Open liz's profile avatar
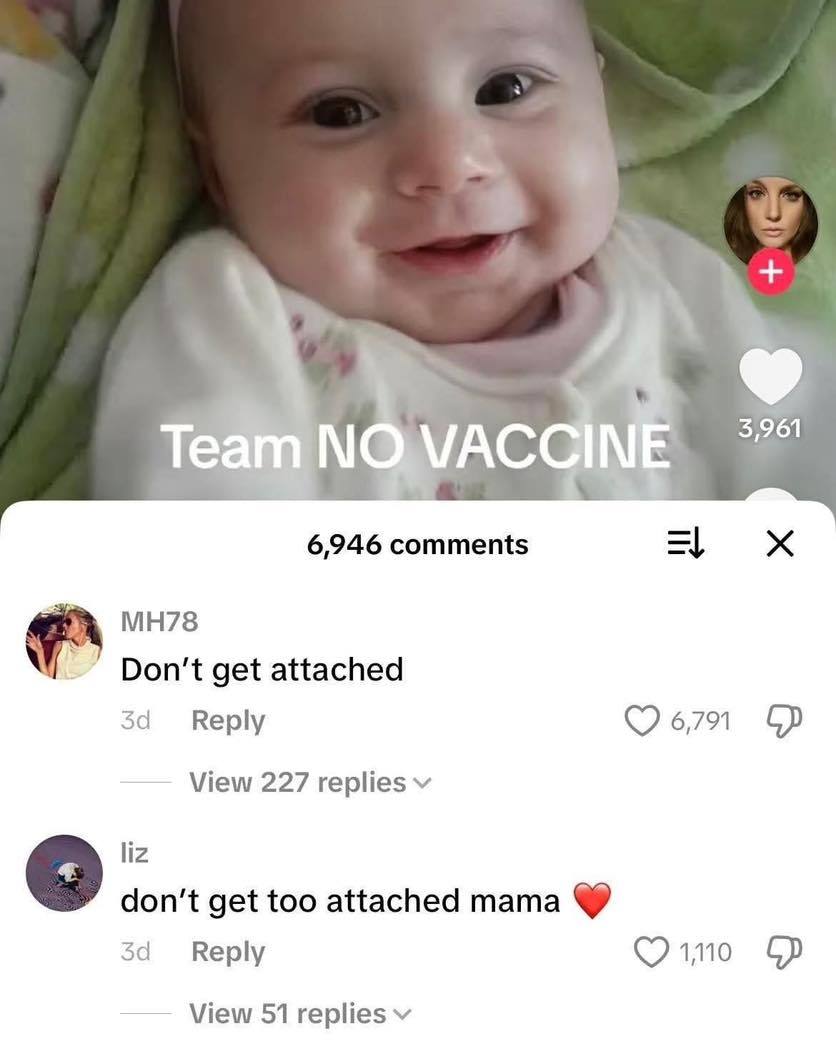 point(63,873)
